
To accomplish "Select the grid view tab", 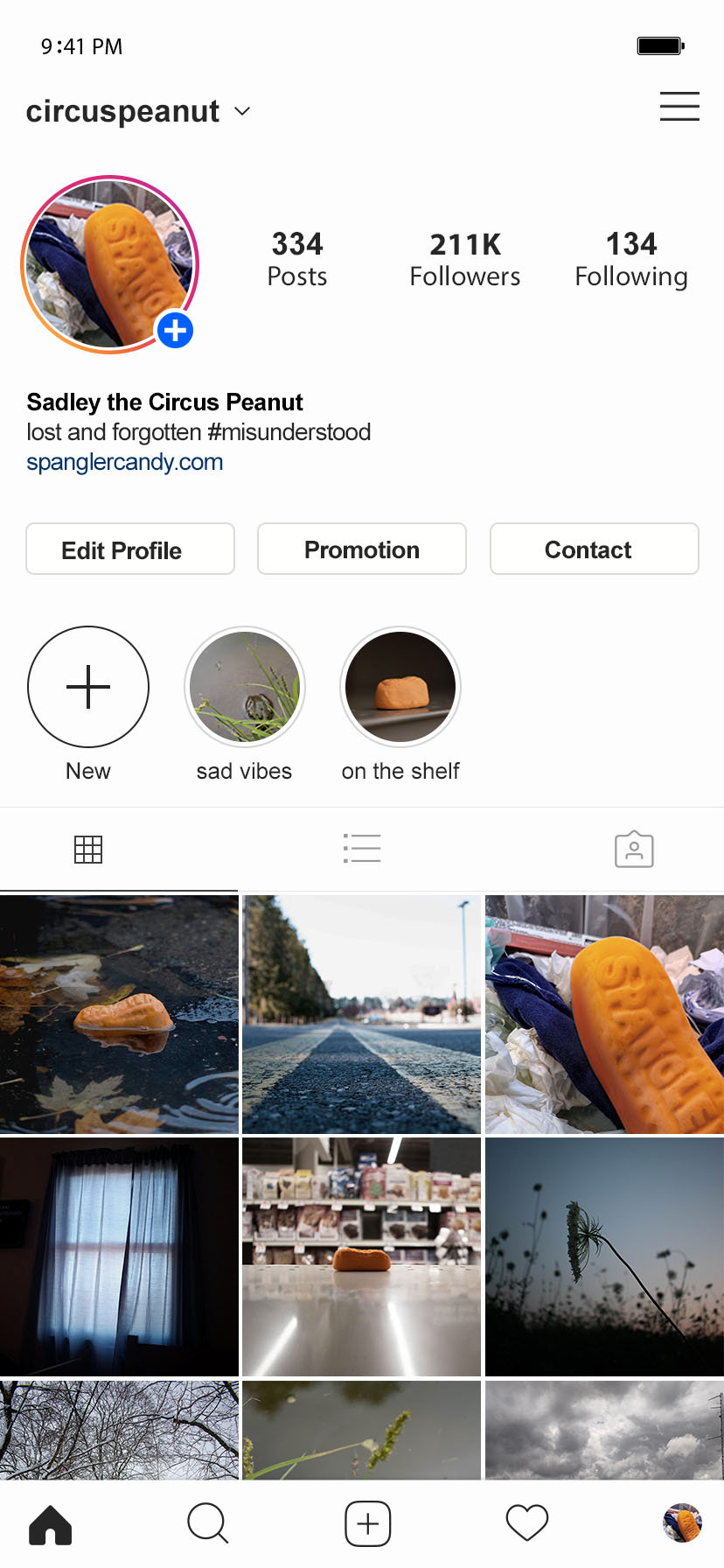I will [x=88, y=849].
